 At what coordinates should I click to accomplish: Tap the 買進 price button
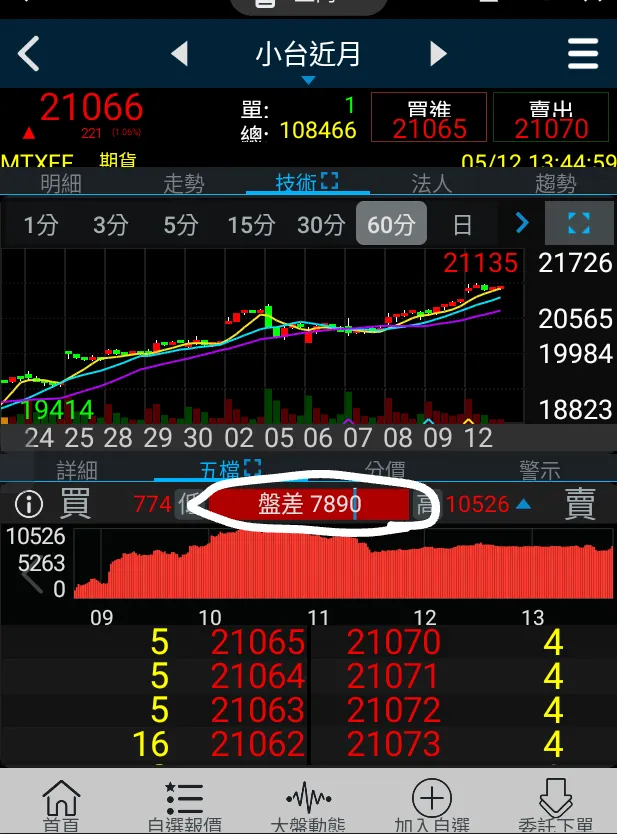(429, 119)
